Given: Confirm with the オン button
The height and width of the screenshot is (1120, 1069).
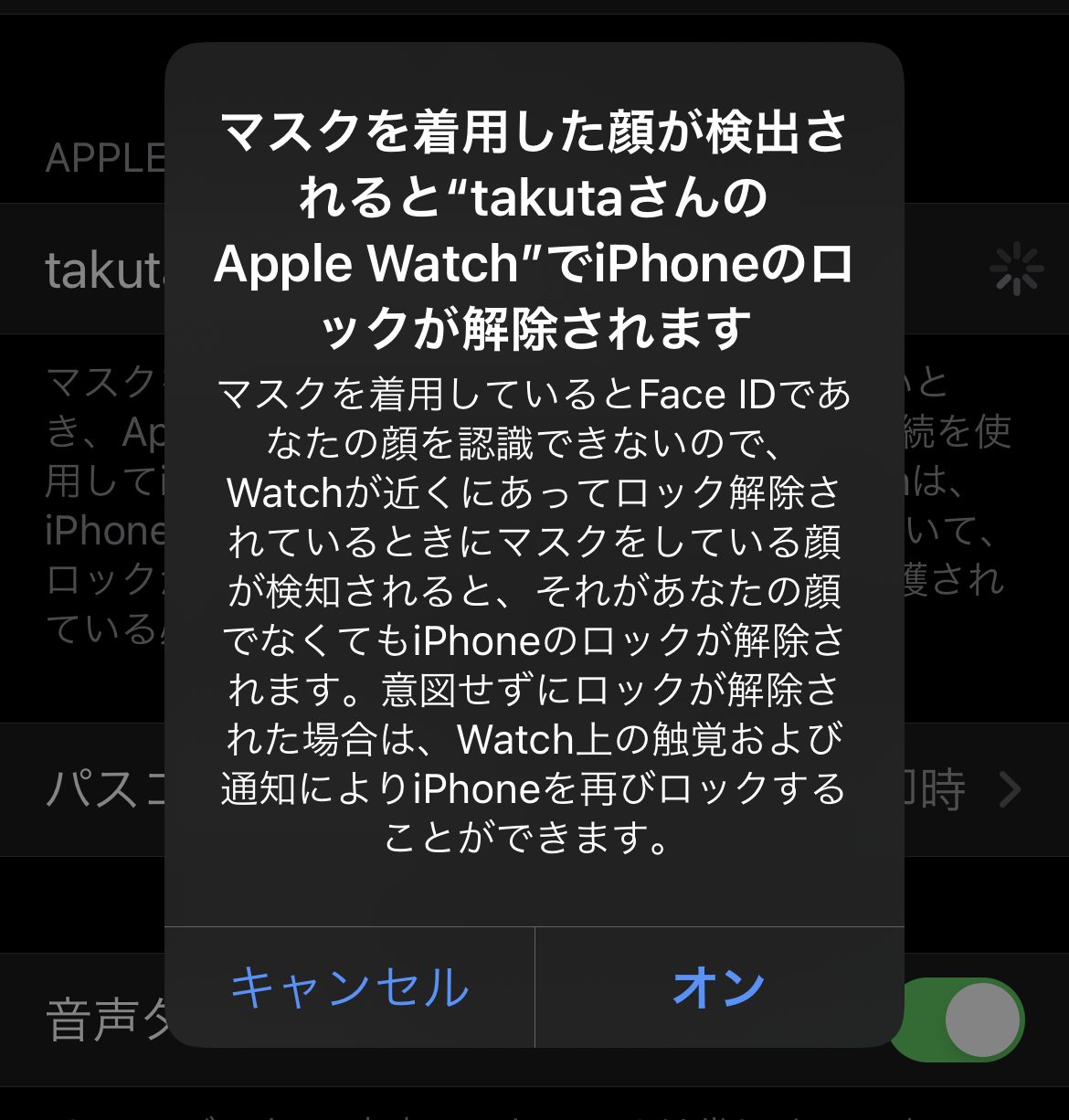Looking at the screenshot, I should click(719, 988).
